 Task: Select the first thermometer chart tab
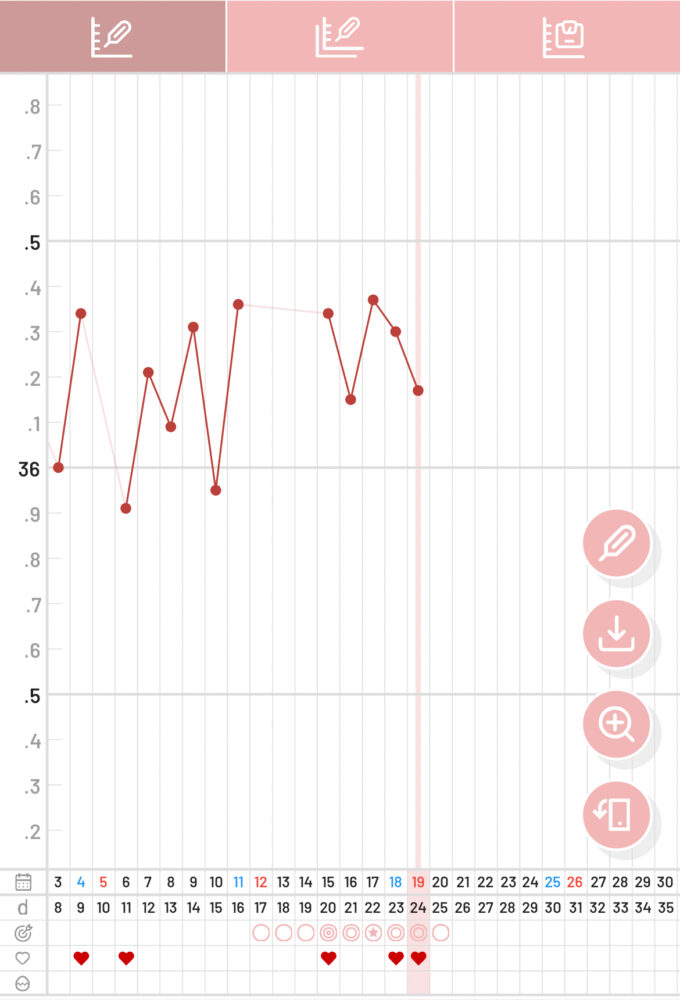pos(113,36)
